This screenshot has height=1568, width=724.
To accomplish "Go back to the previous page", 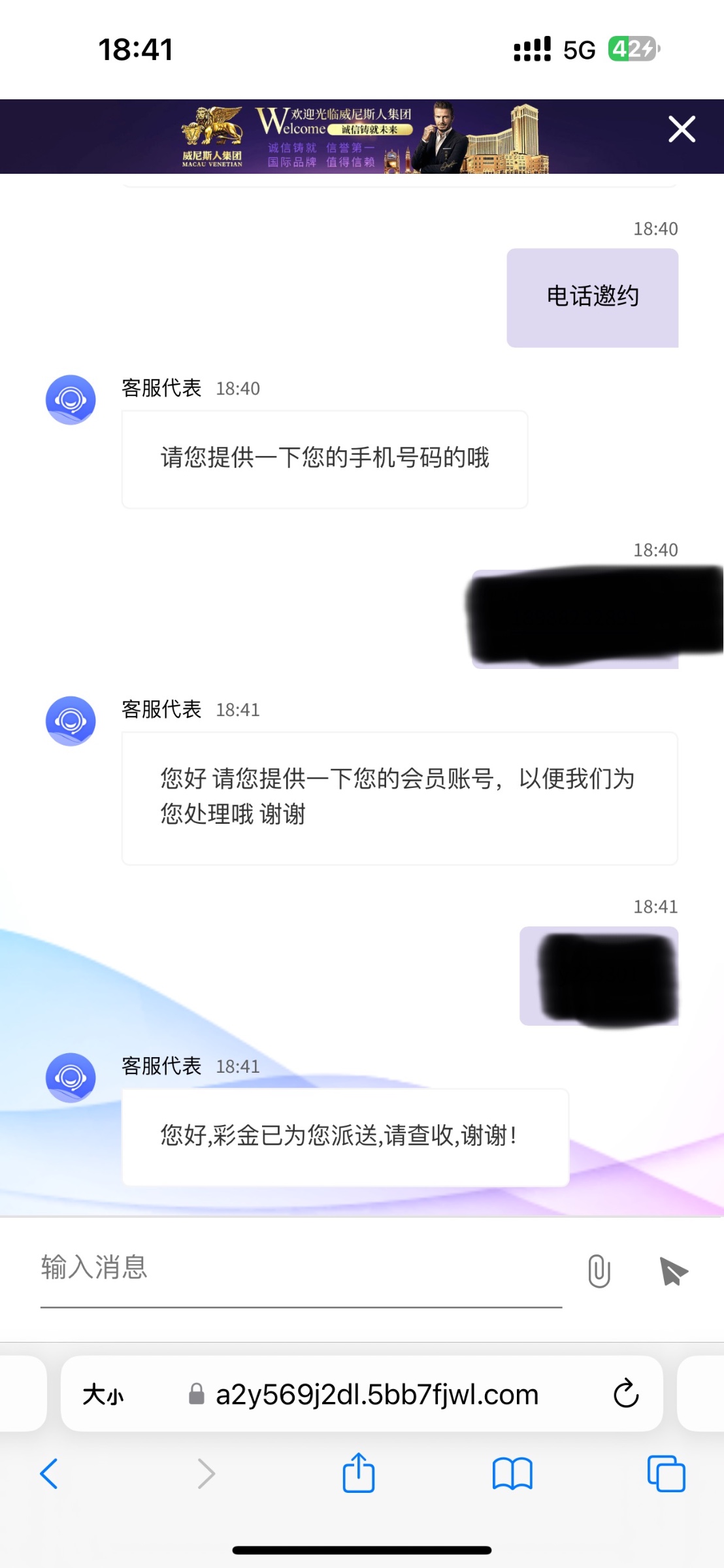I will coord(50,1474).
